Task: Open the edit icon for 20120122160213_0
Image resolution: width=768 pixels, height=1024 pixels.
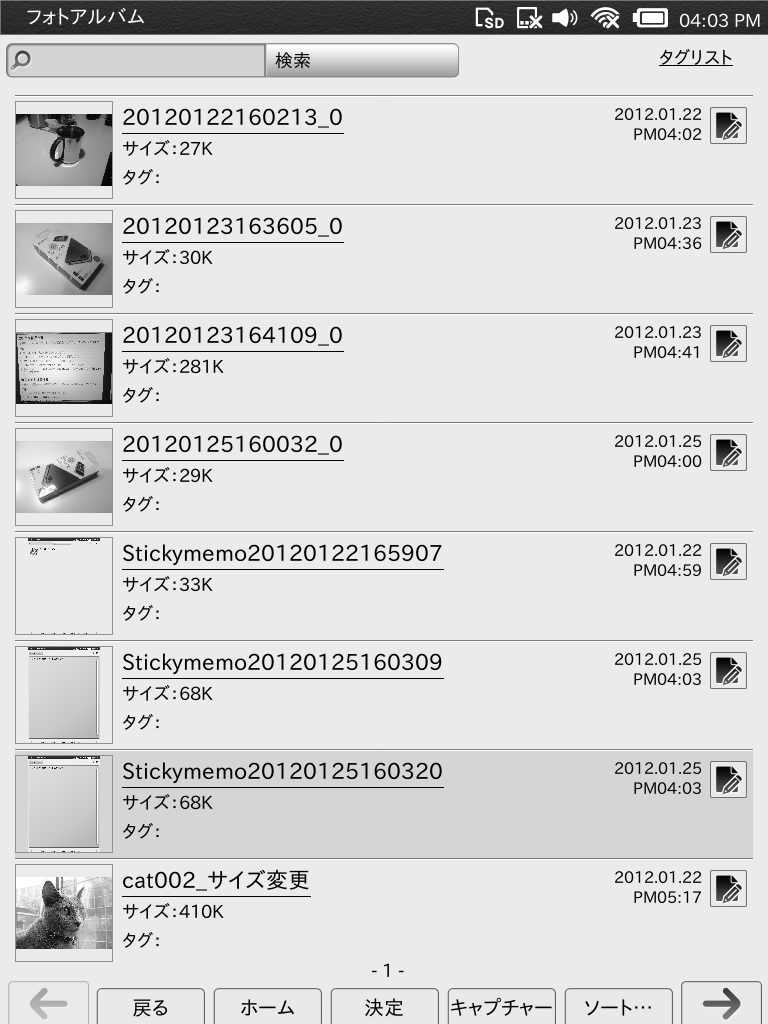Action: pos(729,125)
